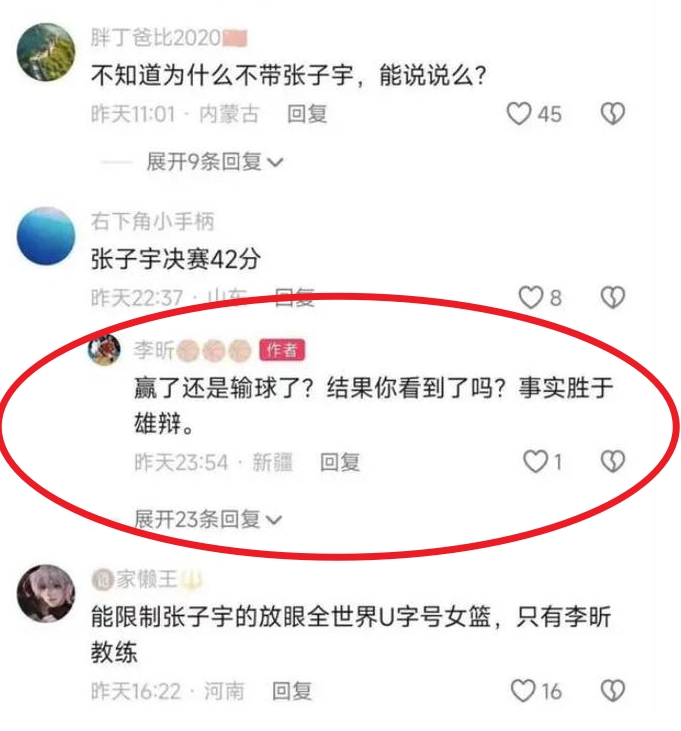
Task: Like 家懒王's comment
Action: coord(524,691)
